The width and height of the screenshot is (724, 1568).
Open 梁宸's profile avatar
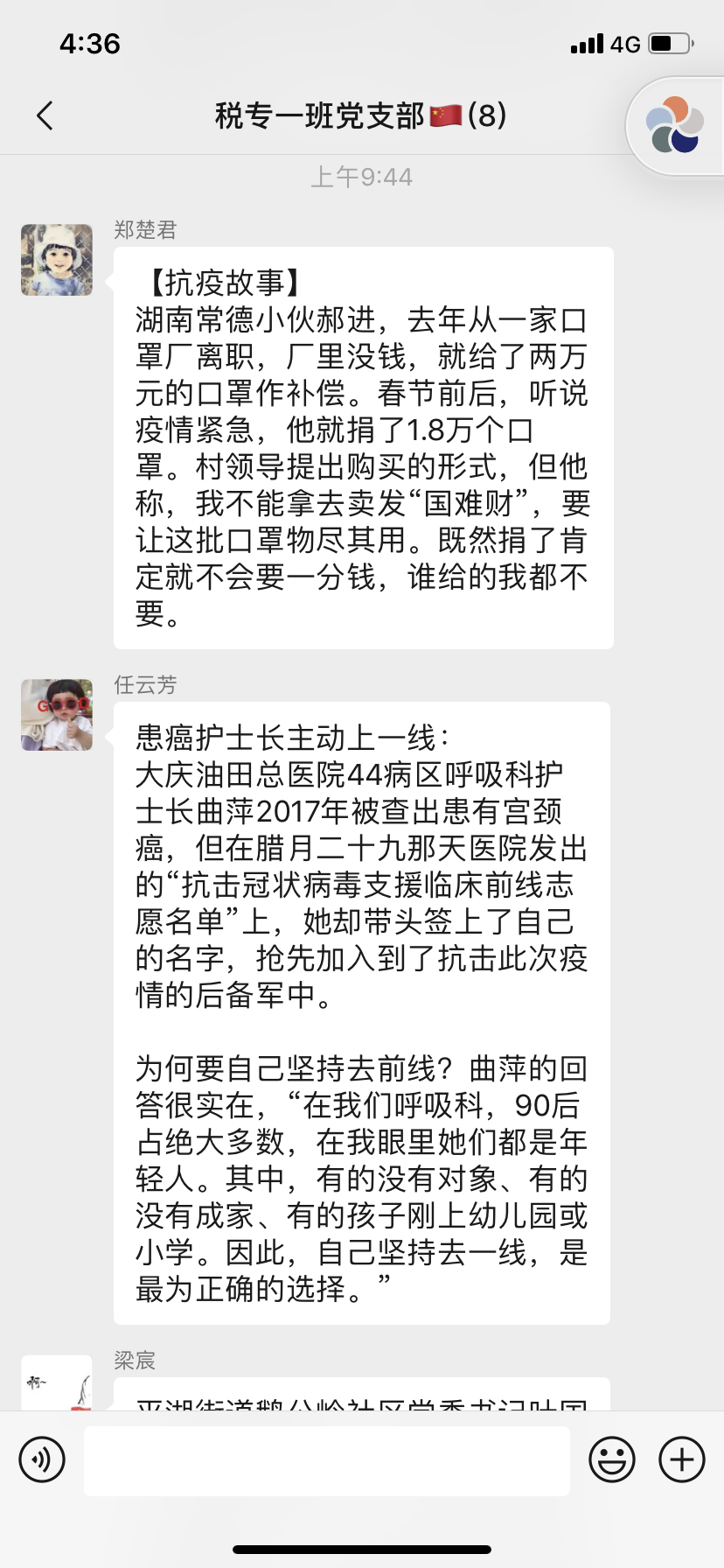(57, 1382)
